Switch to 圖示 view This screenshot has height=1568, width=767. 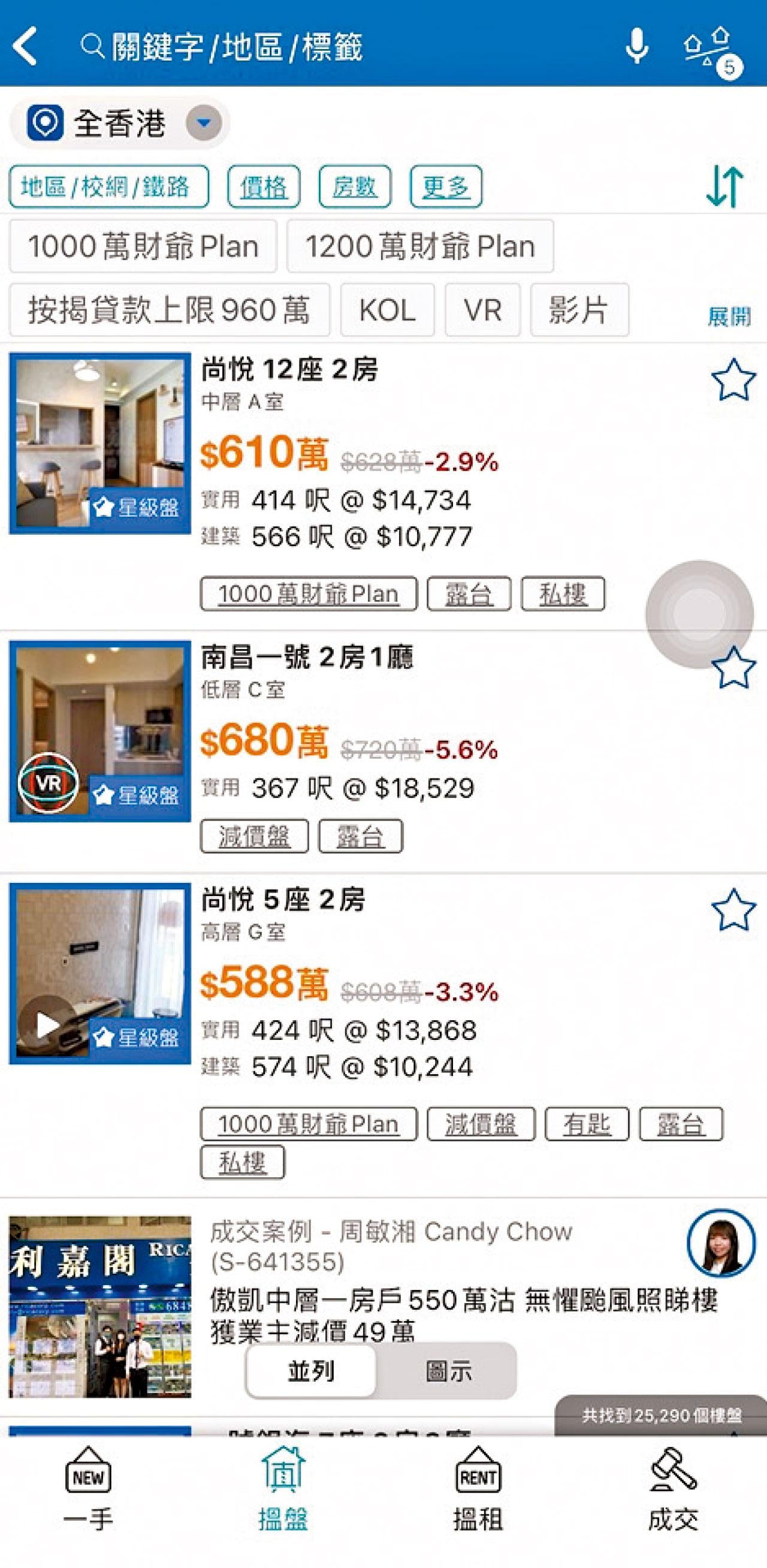pyautogui.click(x=448, y=1371)
